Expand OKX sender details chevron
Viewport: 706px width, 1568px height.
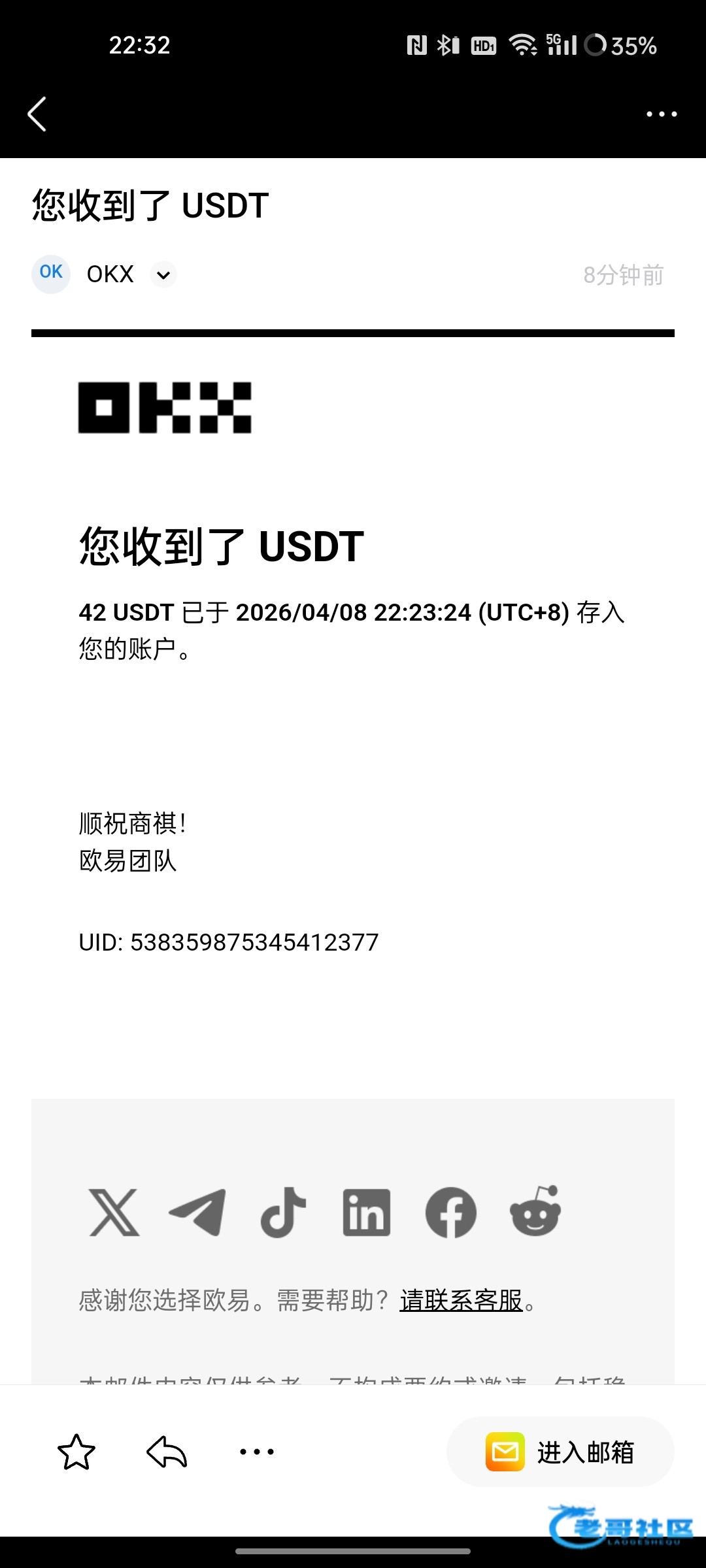163,275
